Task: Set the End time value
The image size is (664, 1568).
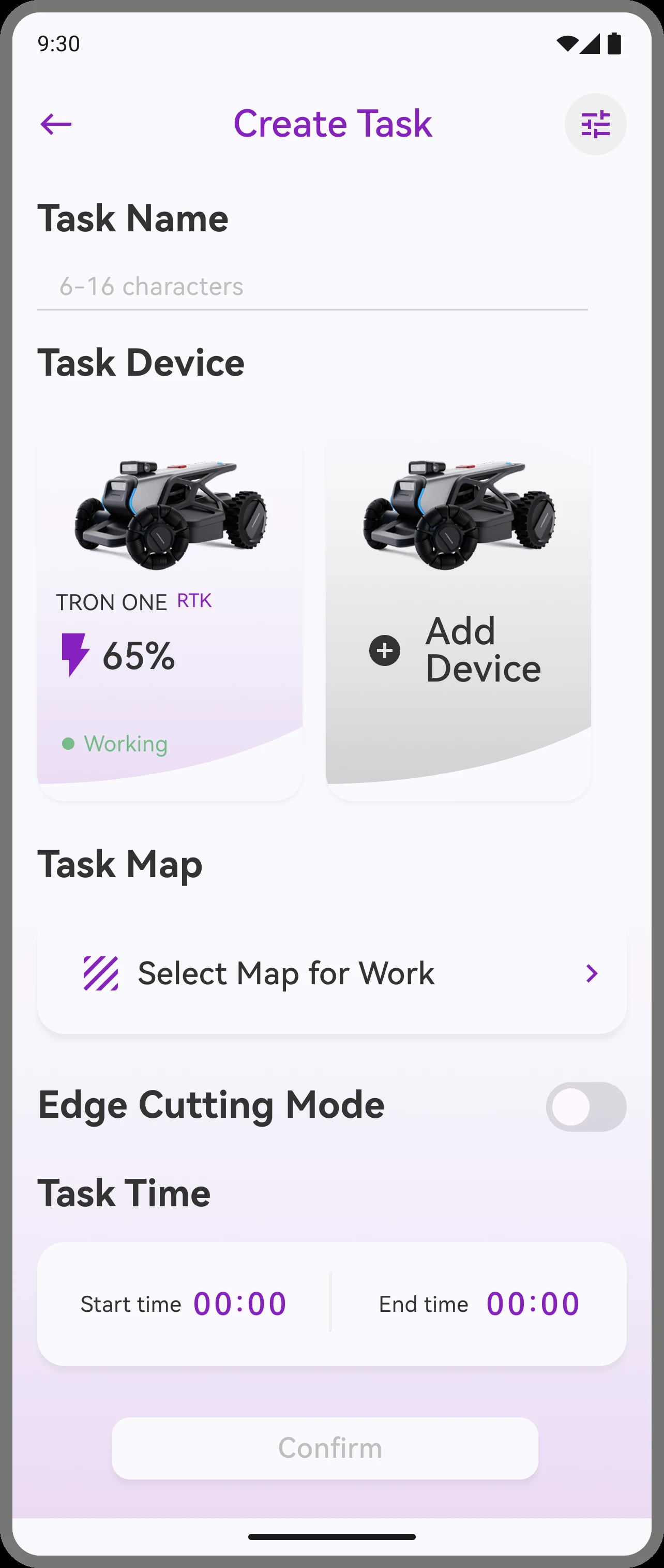Action: point(533,1304)
